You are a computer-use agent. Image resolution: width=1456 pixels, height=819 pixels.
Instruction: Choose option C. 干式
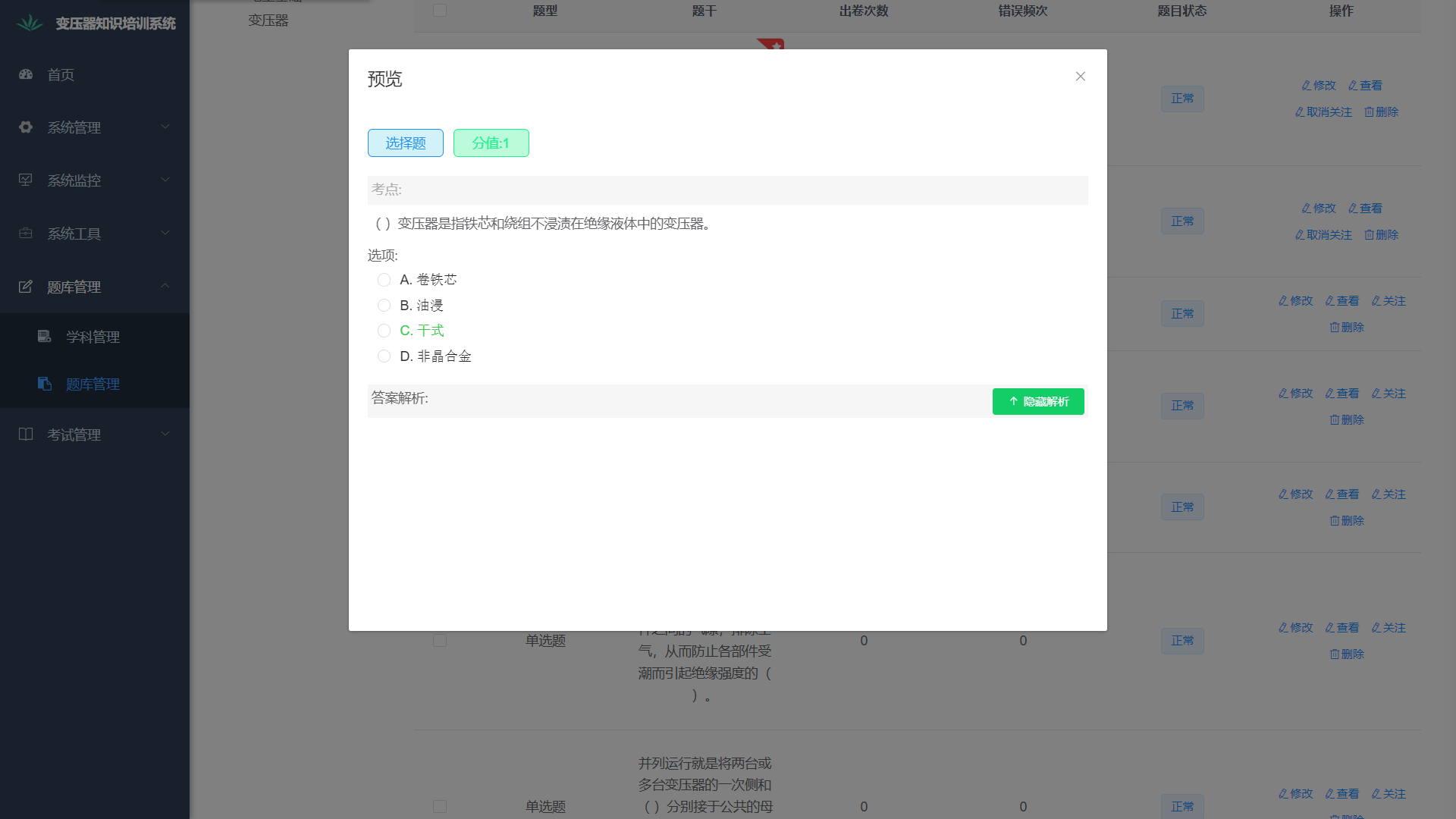tap(384, 331)
